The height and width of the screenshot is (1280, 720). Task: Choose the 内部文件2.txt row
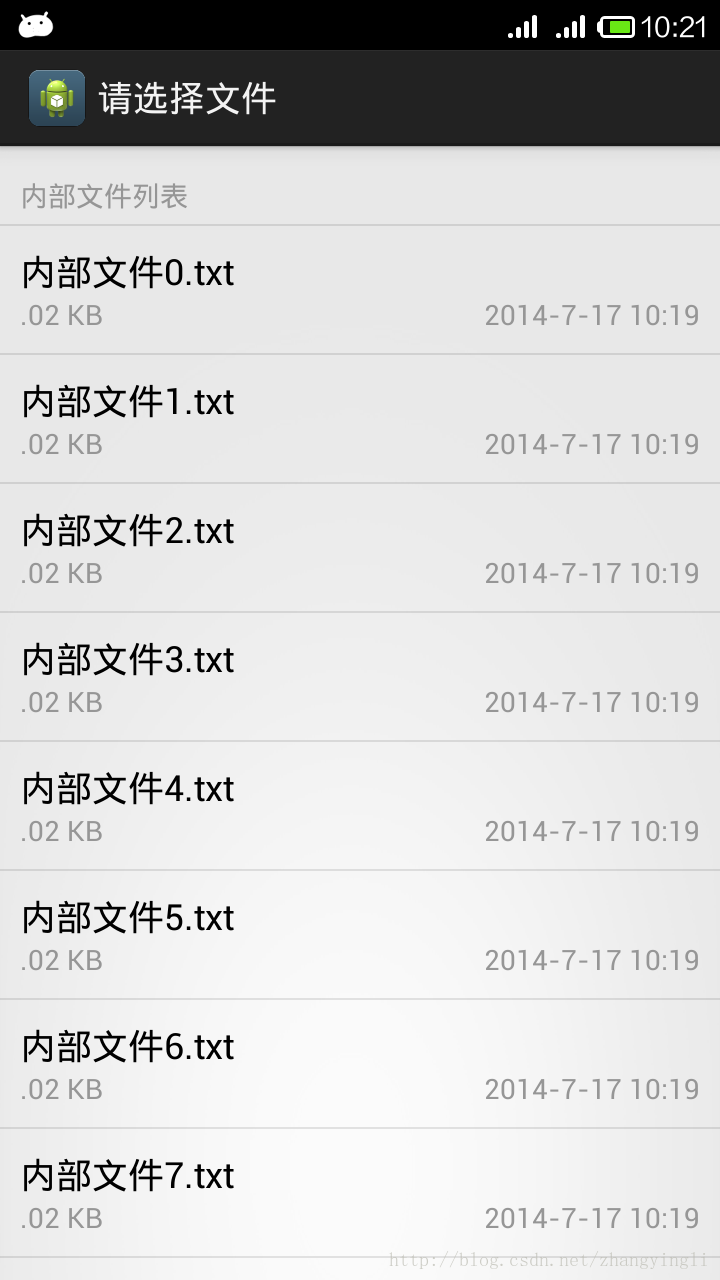(x=360, y=548)
